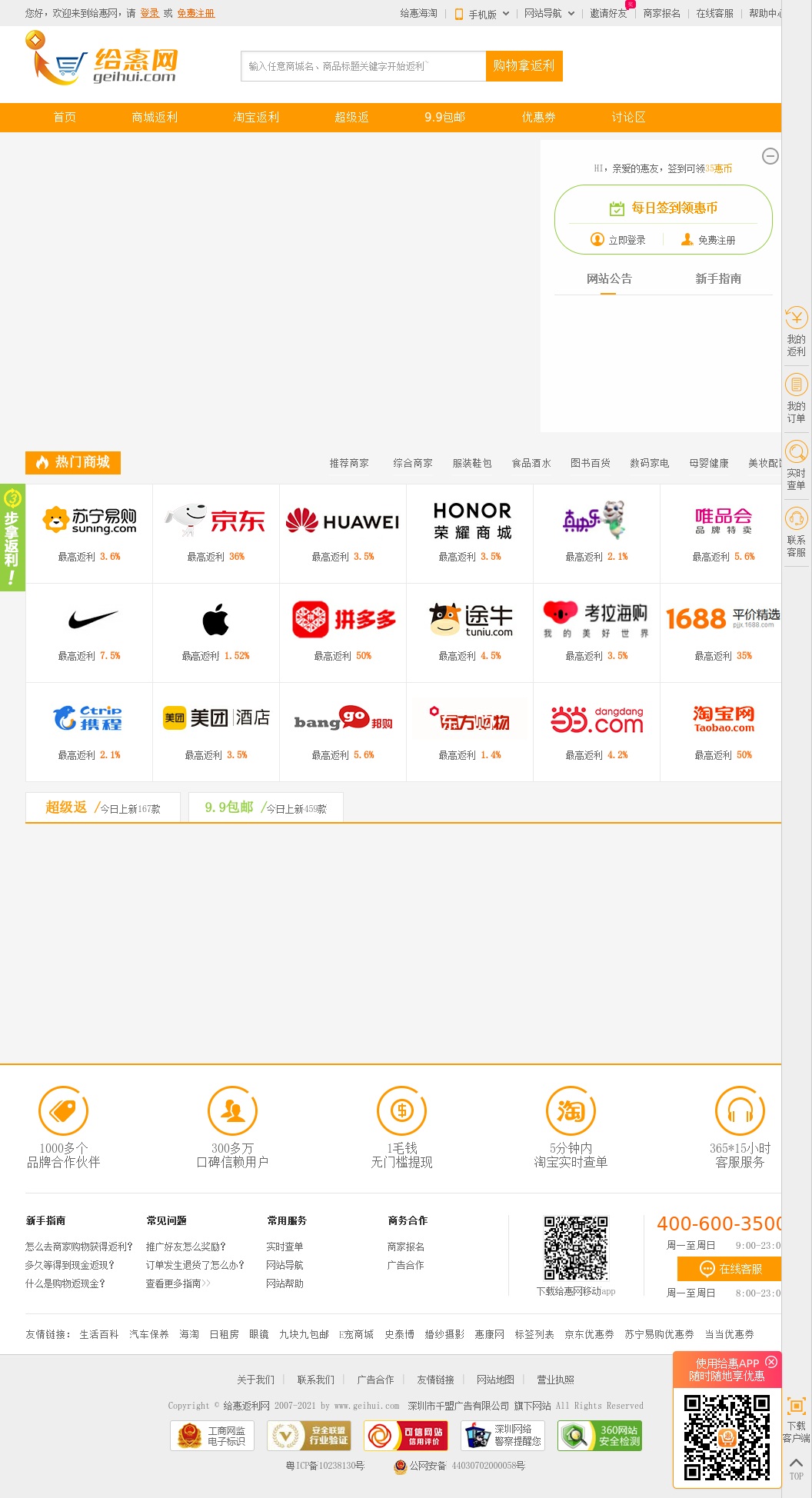Open the 拼多多 store card

[x=343, y=632]
